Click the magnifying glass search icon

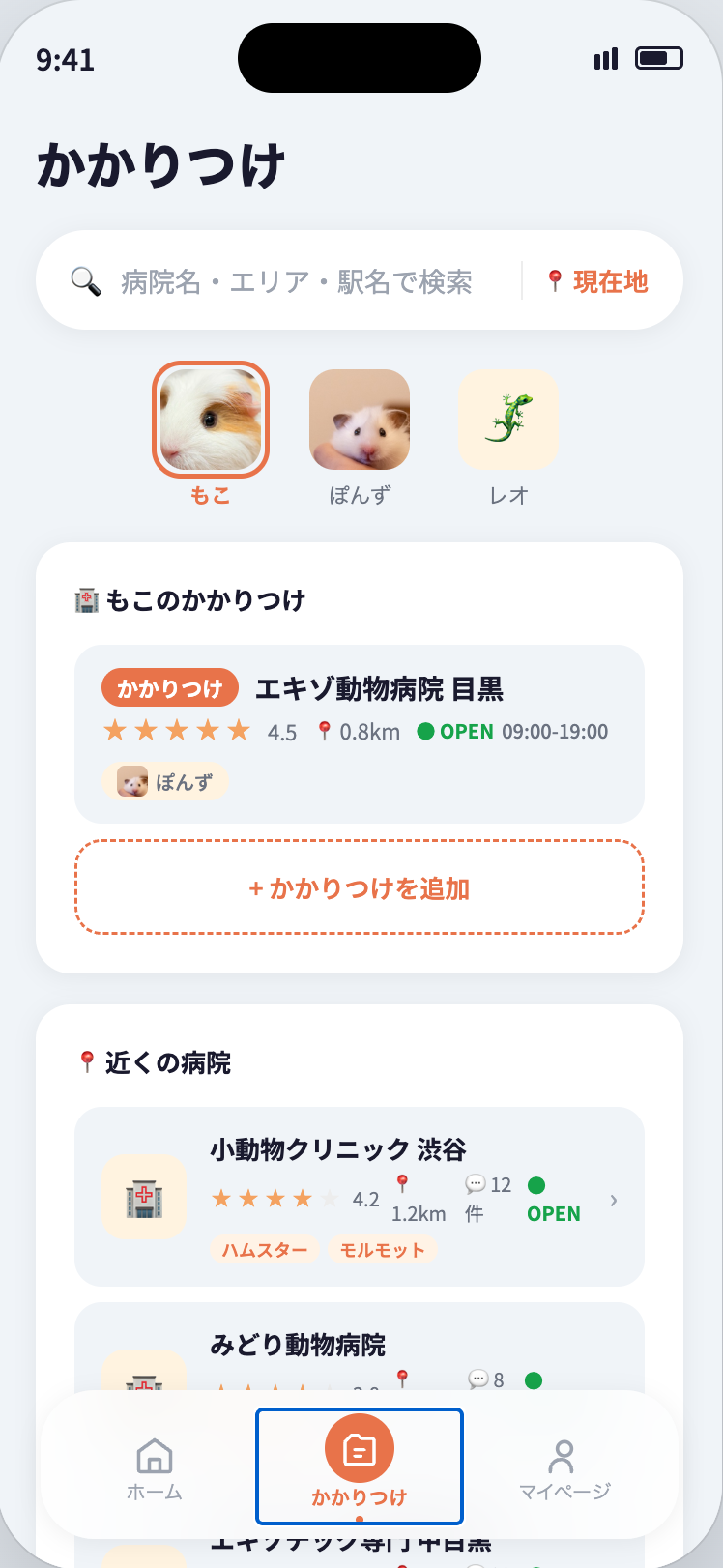[88, 279]
